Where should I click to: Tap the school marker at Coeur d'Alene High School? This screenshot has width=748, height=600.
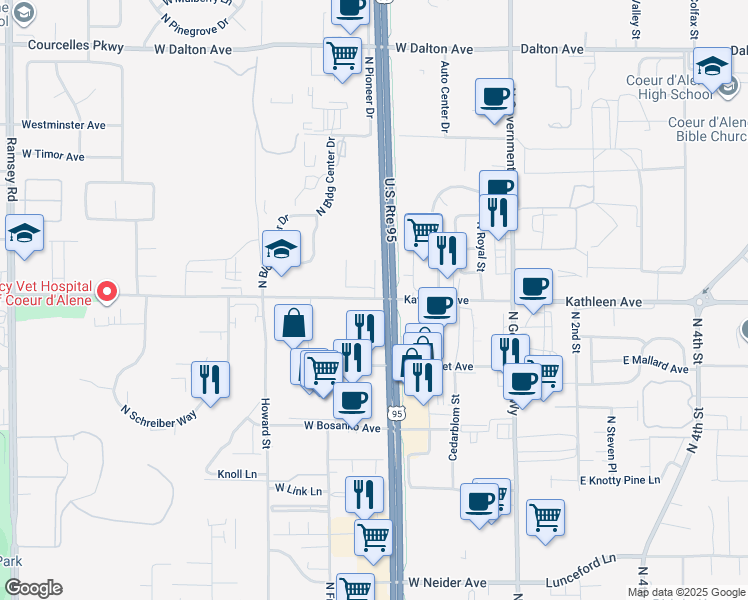[712, 69]
